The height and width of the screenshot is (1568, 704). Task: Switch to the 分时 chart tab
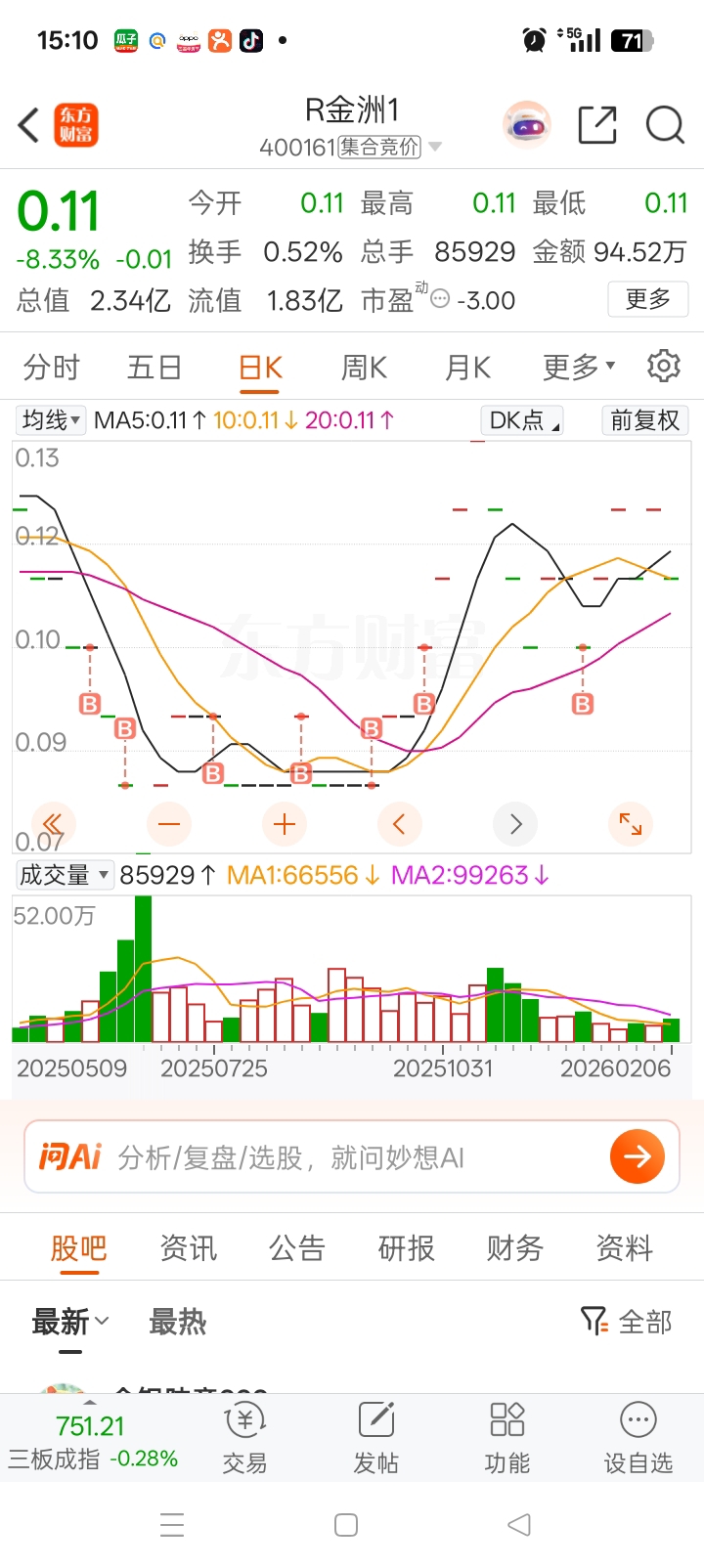click(51, 368)
